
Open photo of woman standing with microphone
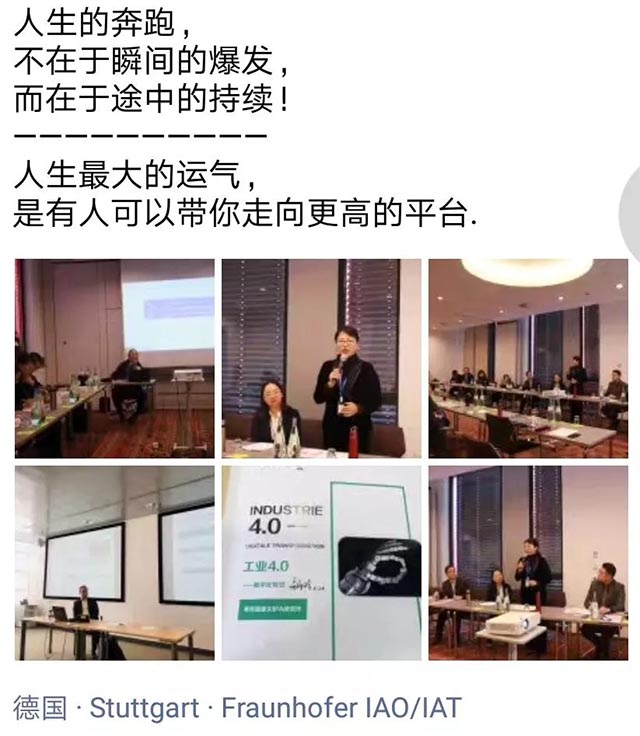(321, 358)
